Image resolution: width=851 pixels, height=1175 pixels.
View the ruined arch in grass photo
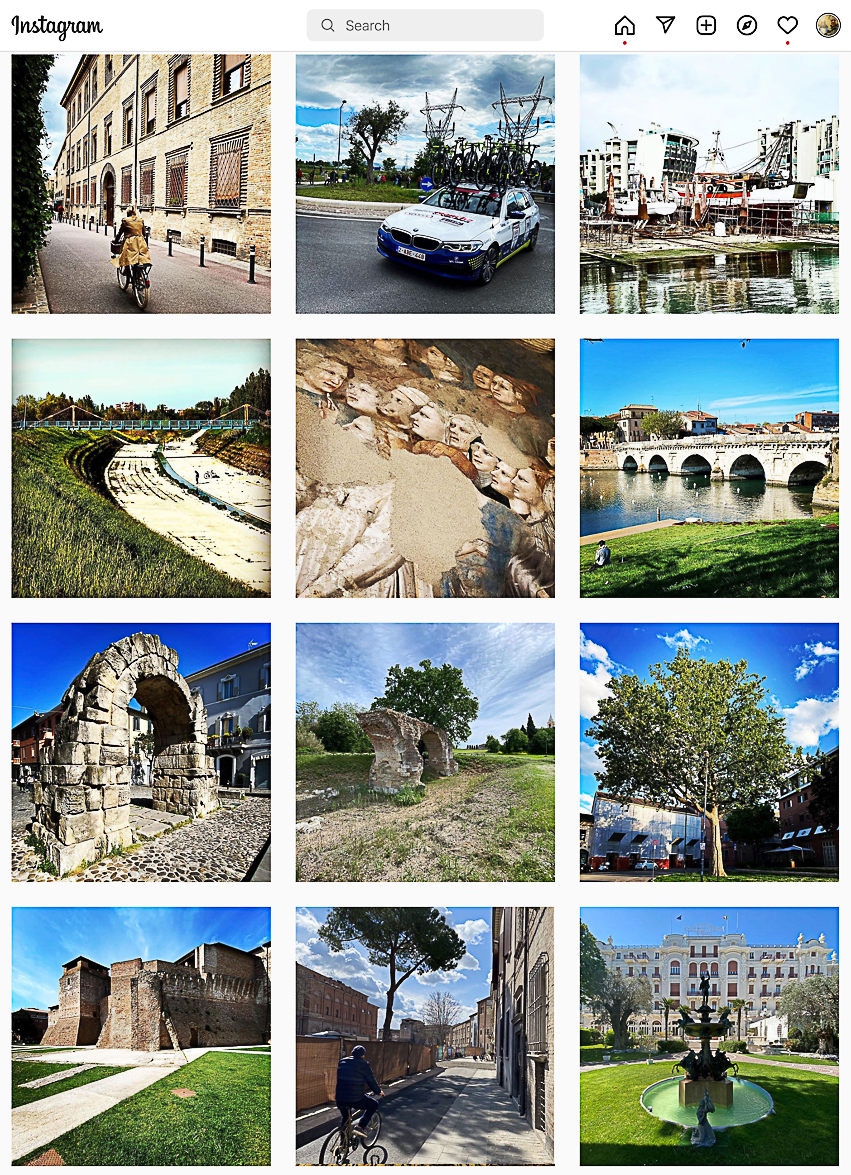click(x=425, y=752)
